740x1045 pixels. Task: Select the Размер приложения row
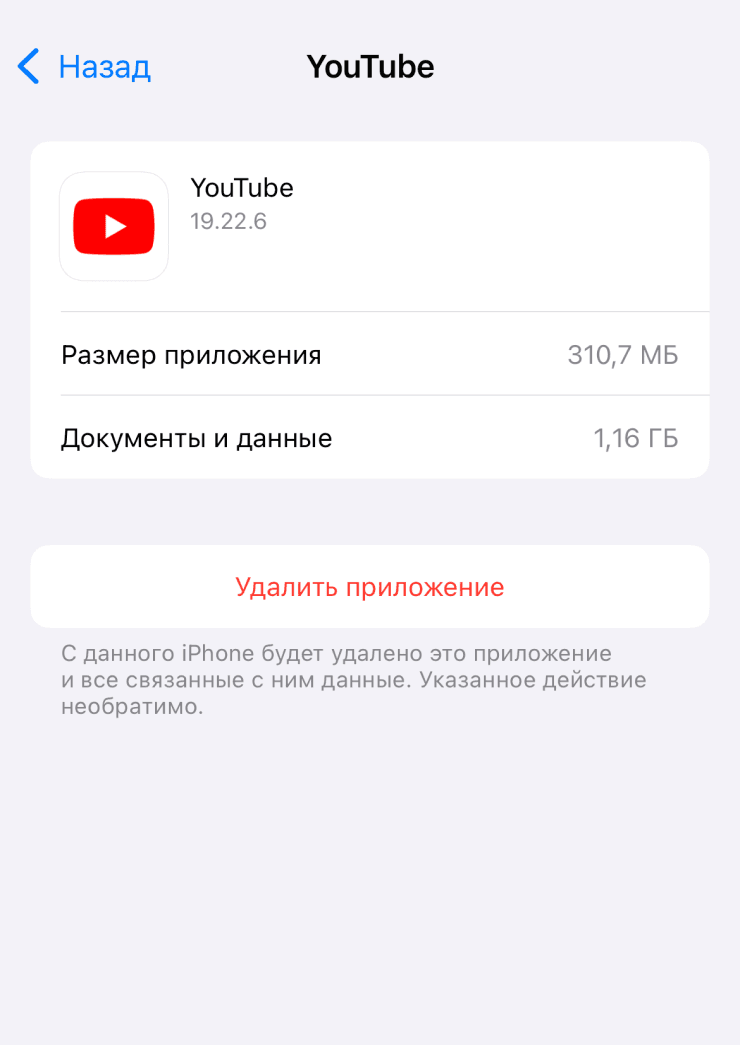pos(370,355)
